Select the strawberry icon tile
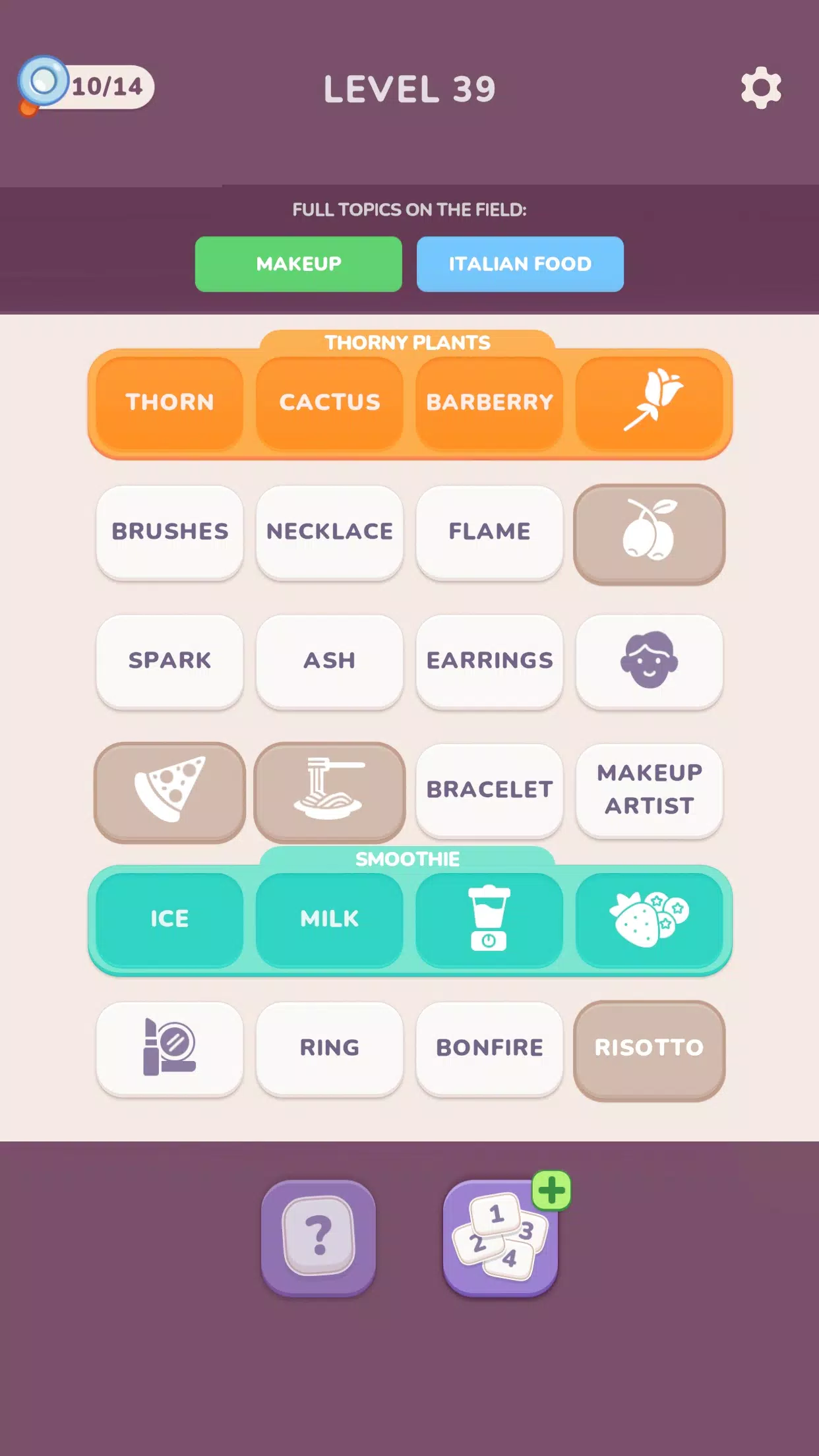This screenshot has height=1456, width=819. point(650,918)
